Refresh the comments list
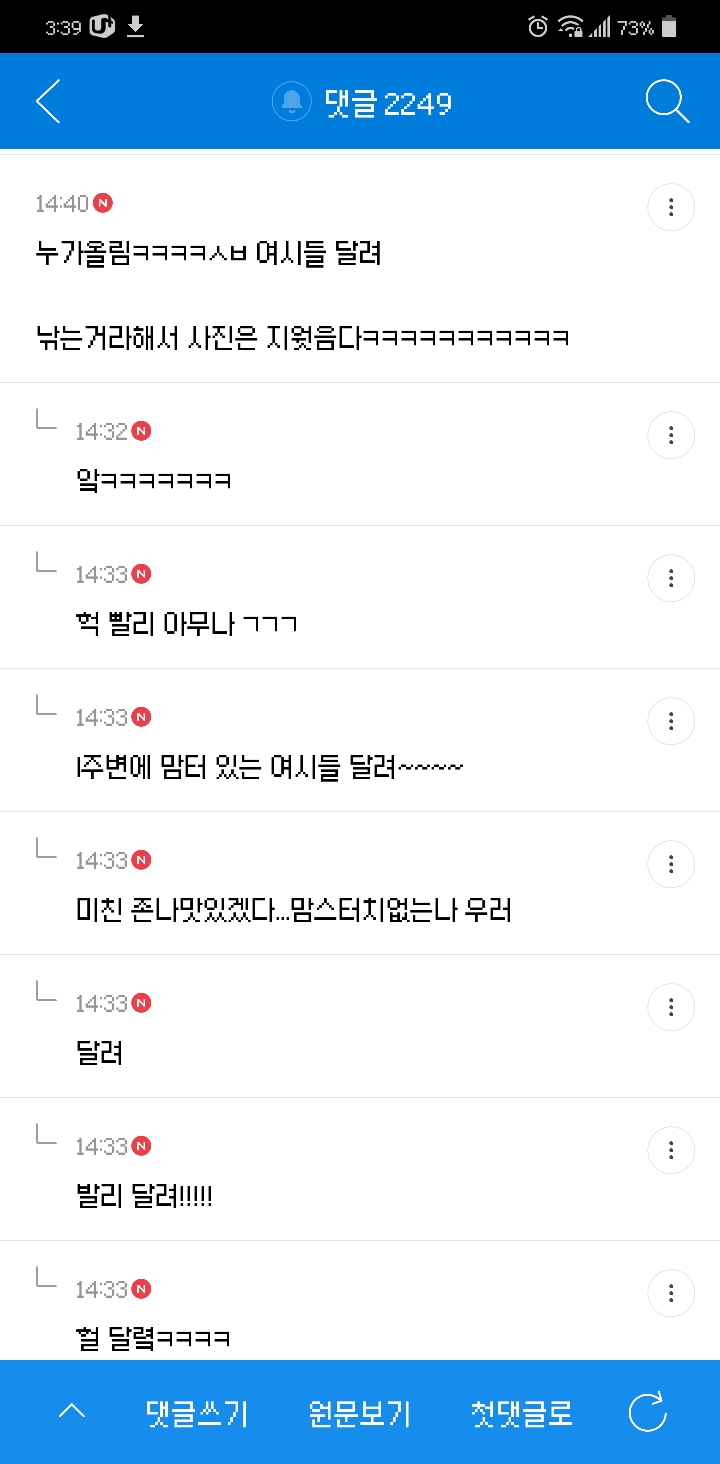 click(x=647, y=1412)
